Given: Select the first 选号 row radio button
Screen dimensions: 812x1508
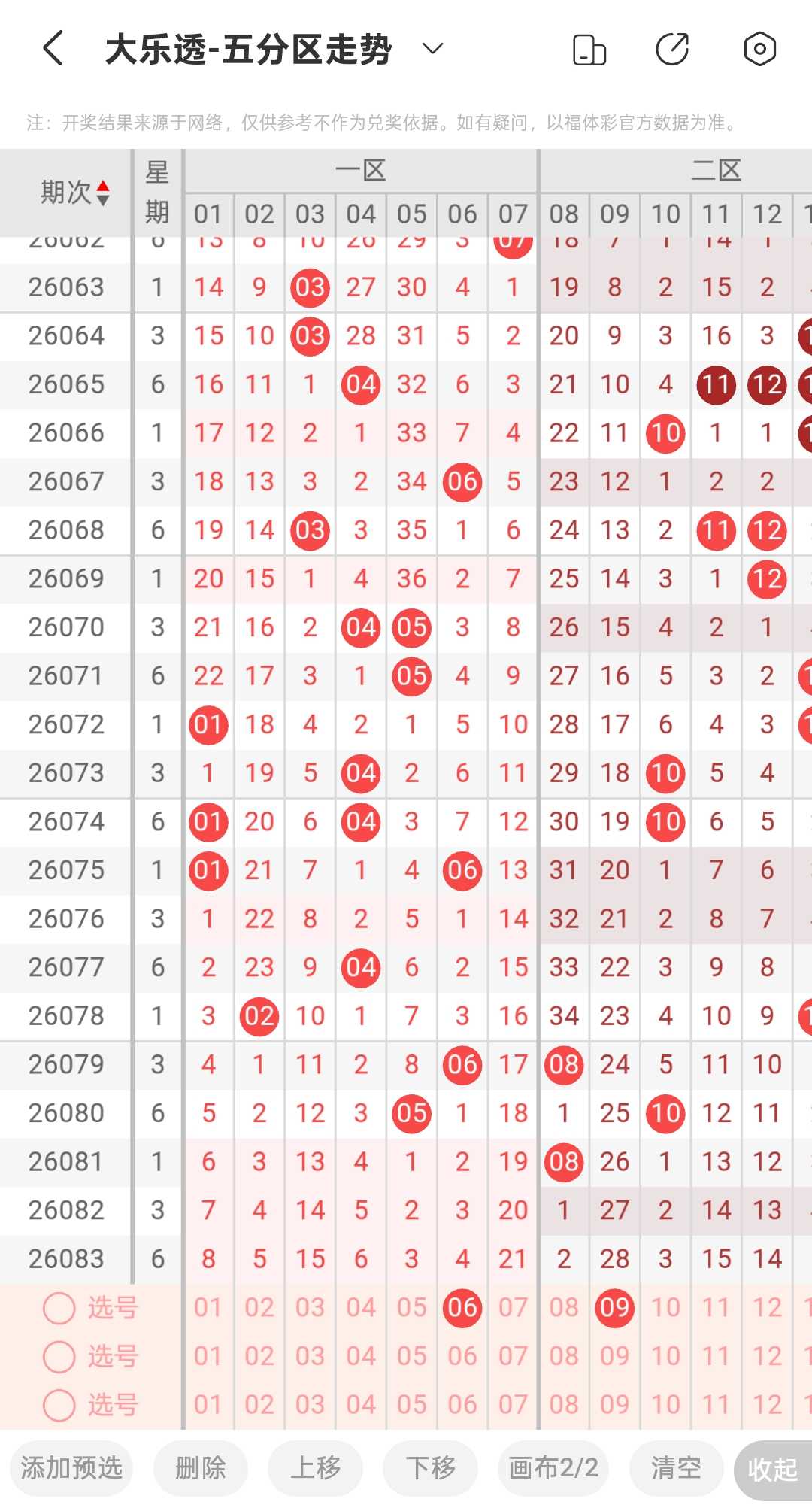Looking at the screenshot, I should [x=59, y=1308].
